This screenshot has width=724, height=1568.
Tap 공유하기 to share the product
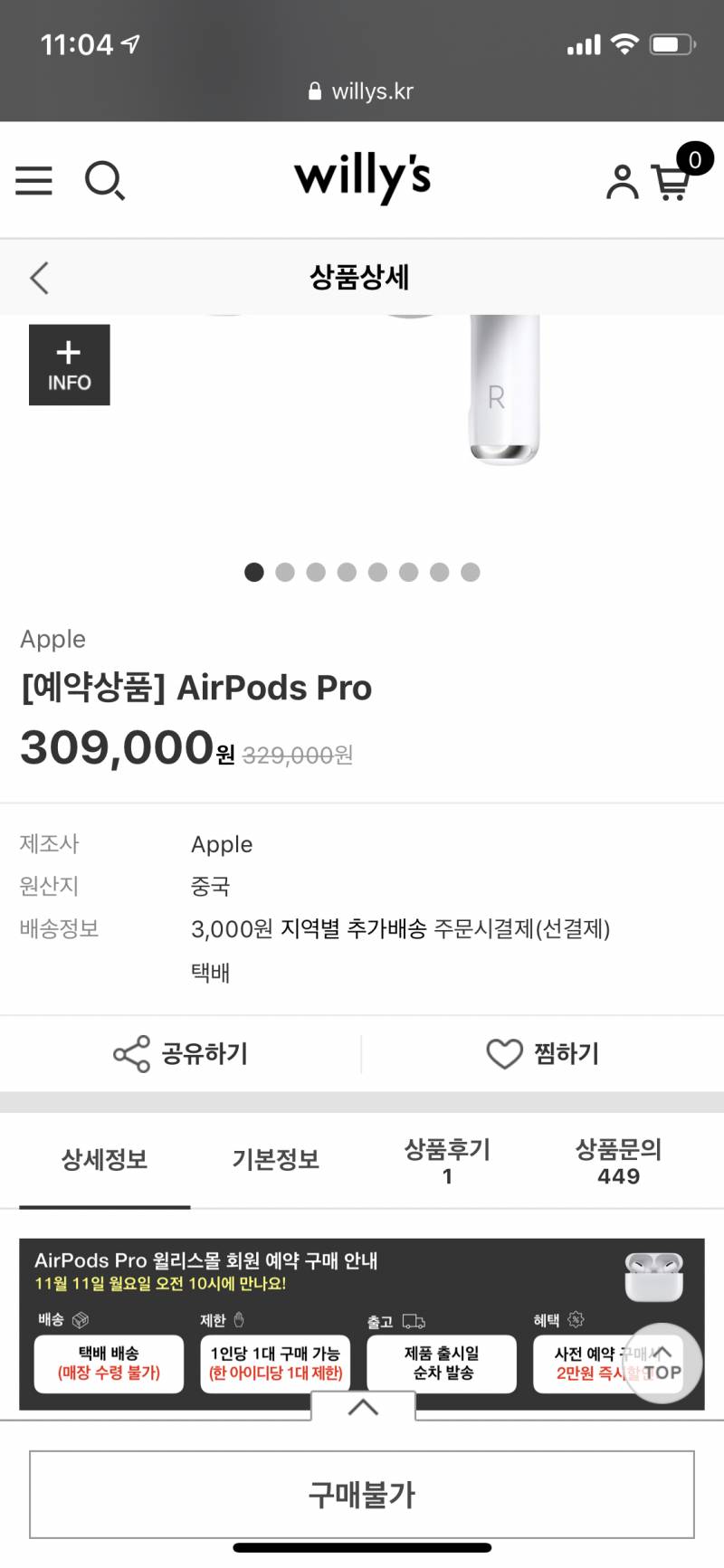[x=204, y=1053]
